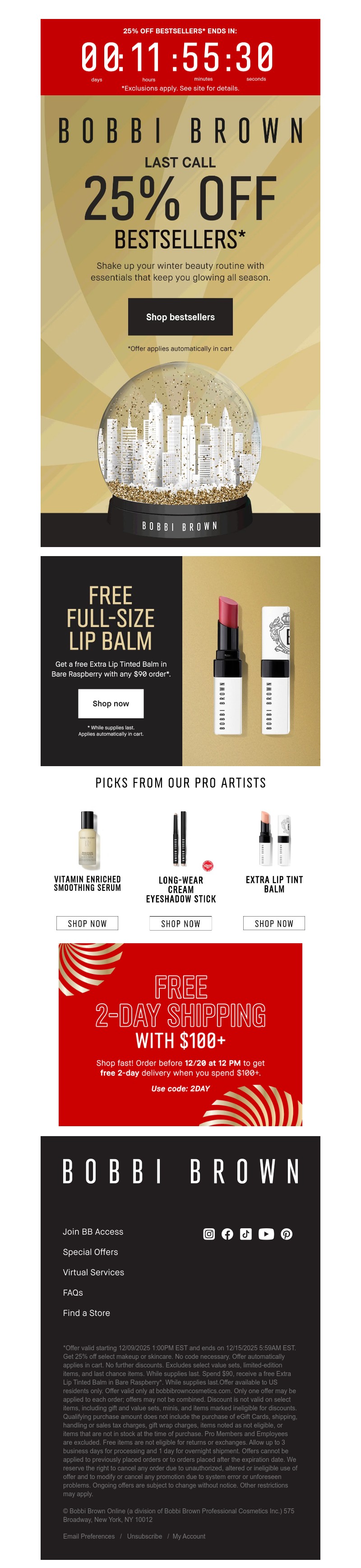Tap the Shop bestsellers button
This screenshot has width=361, height=1568.
180,317
